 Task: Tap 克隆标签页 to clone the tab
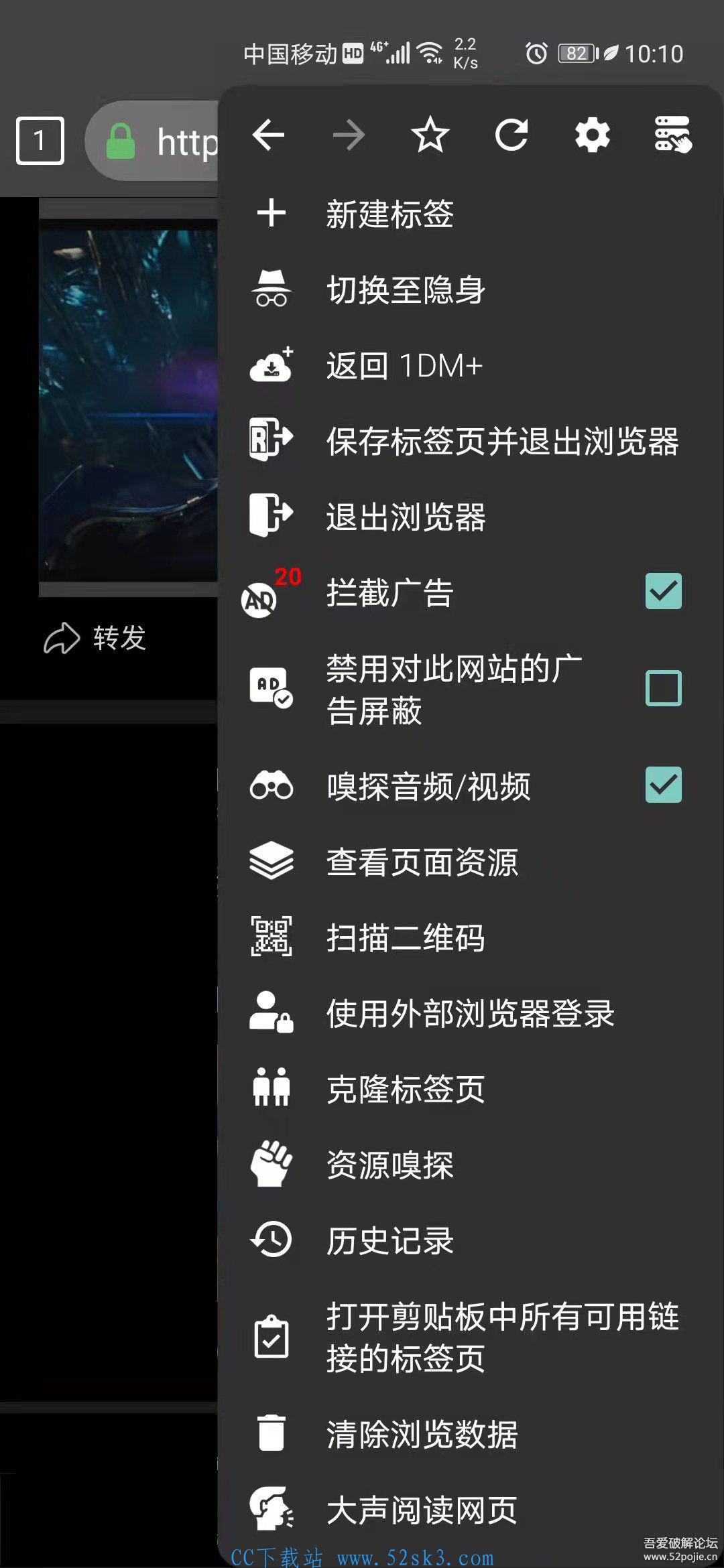pyautogui.click(x=469, y=1089)
